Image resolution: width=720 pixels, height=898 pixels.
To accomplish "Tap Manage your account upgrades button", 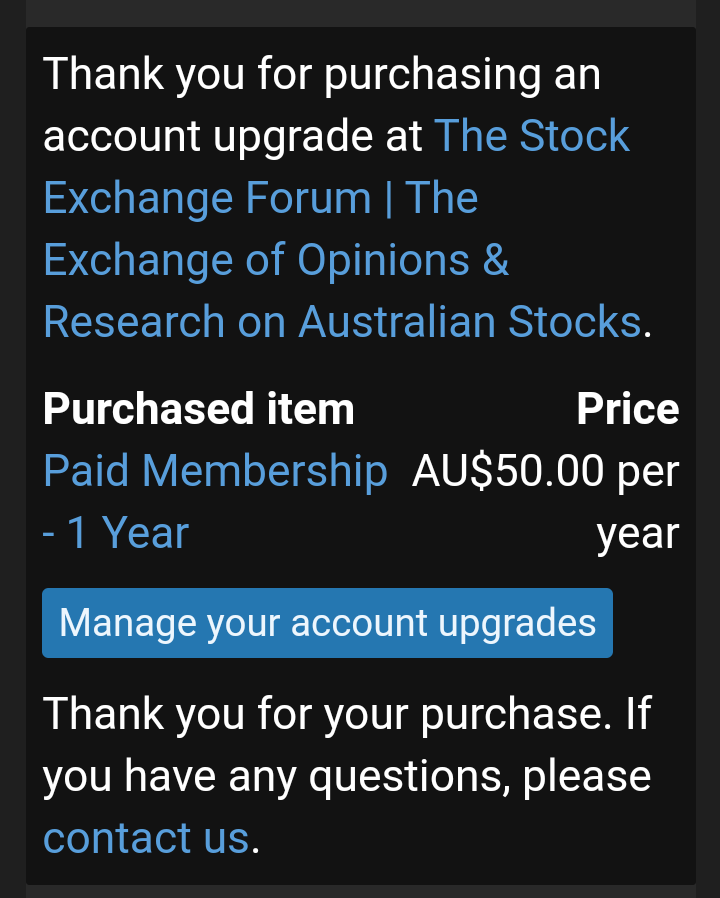I will click(x=327, y=623).
